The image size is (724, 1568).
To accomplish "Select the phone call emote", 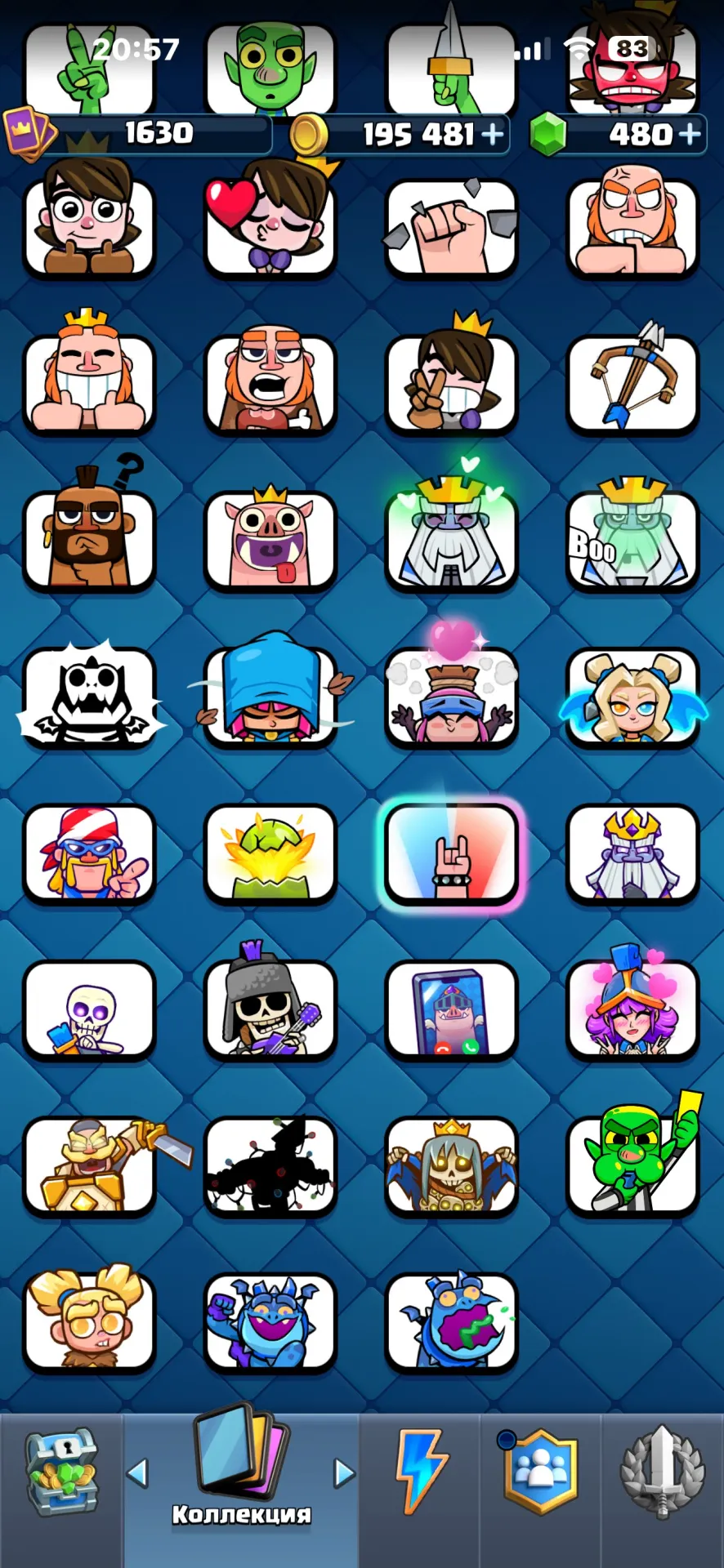I will 451,1009.
